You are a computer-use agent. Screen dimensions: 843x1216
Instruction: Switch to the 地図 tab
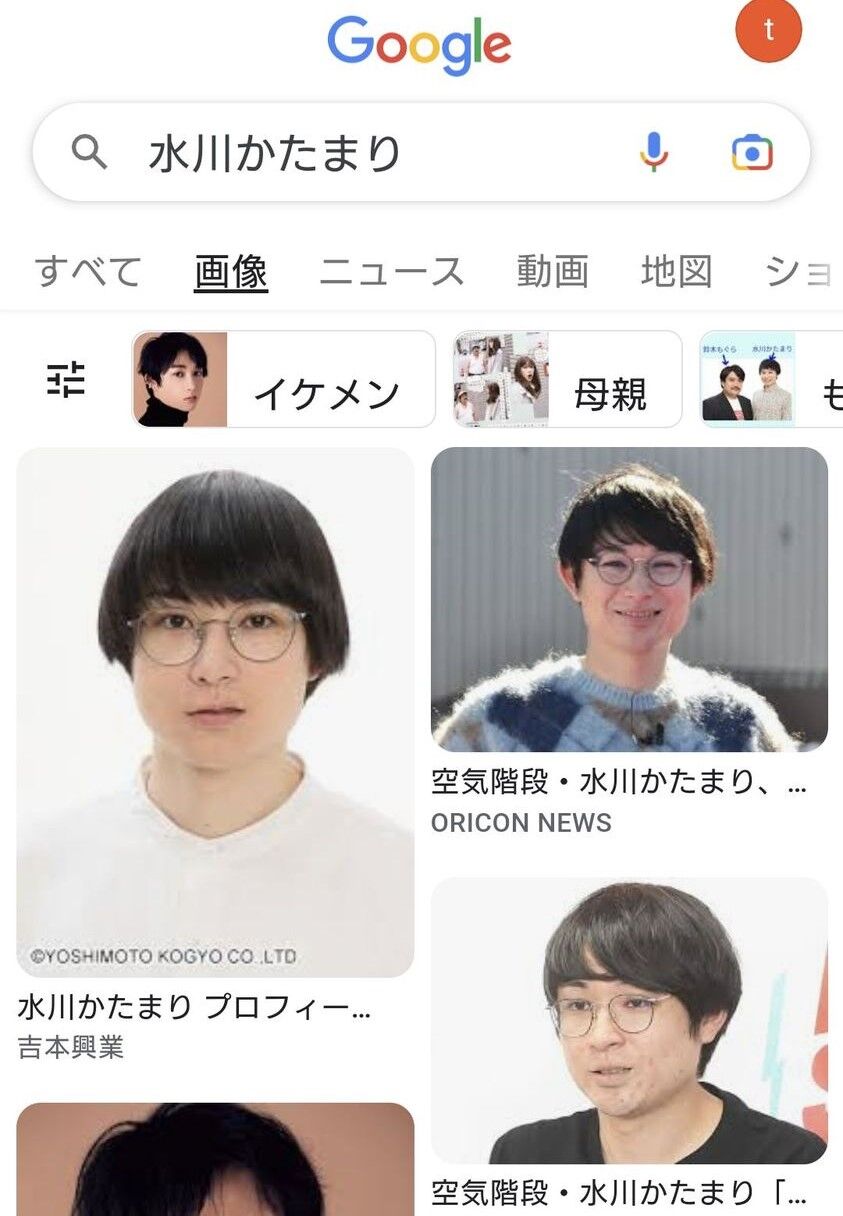point(677,271)
